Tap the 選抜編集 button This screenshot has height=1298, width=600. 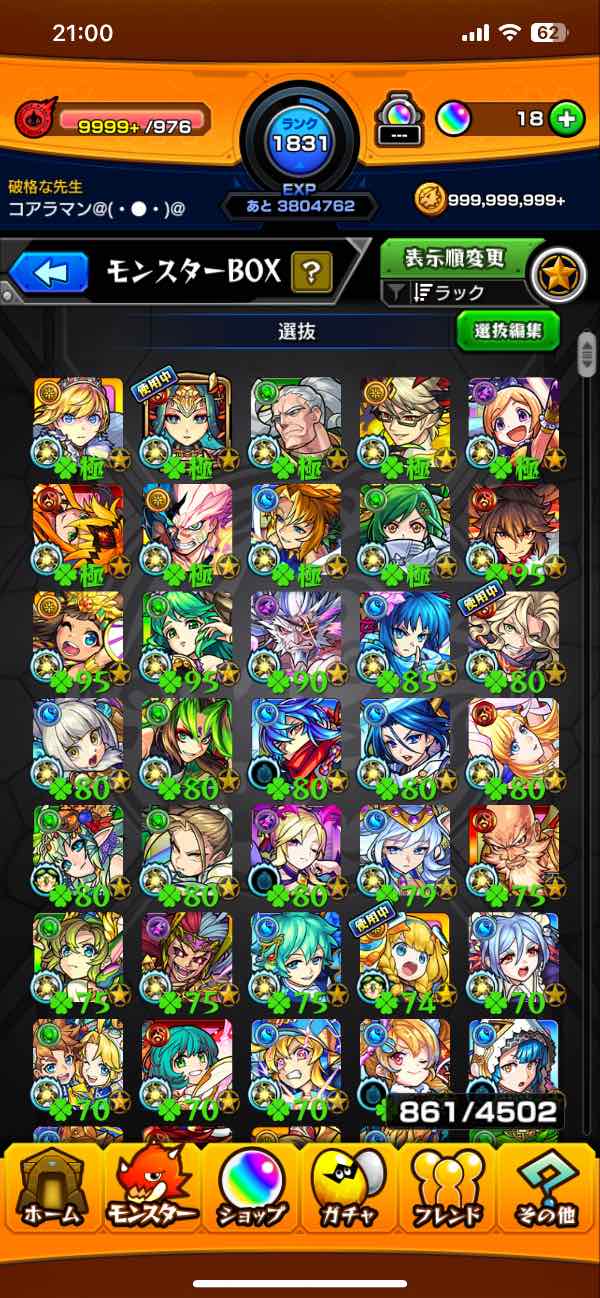pos(507,331)
